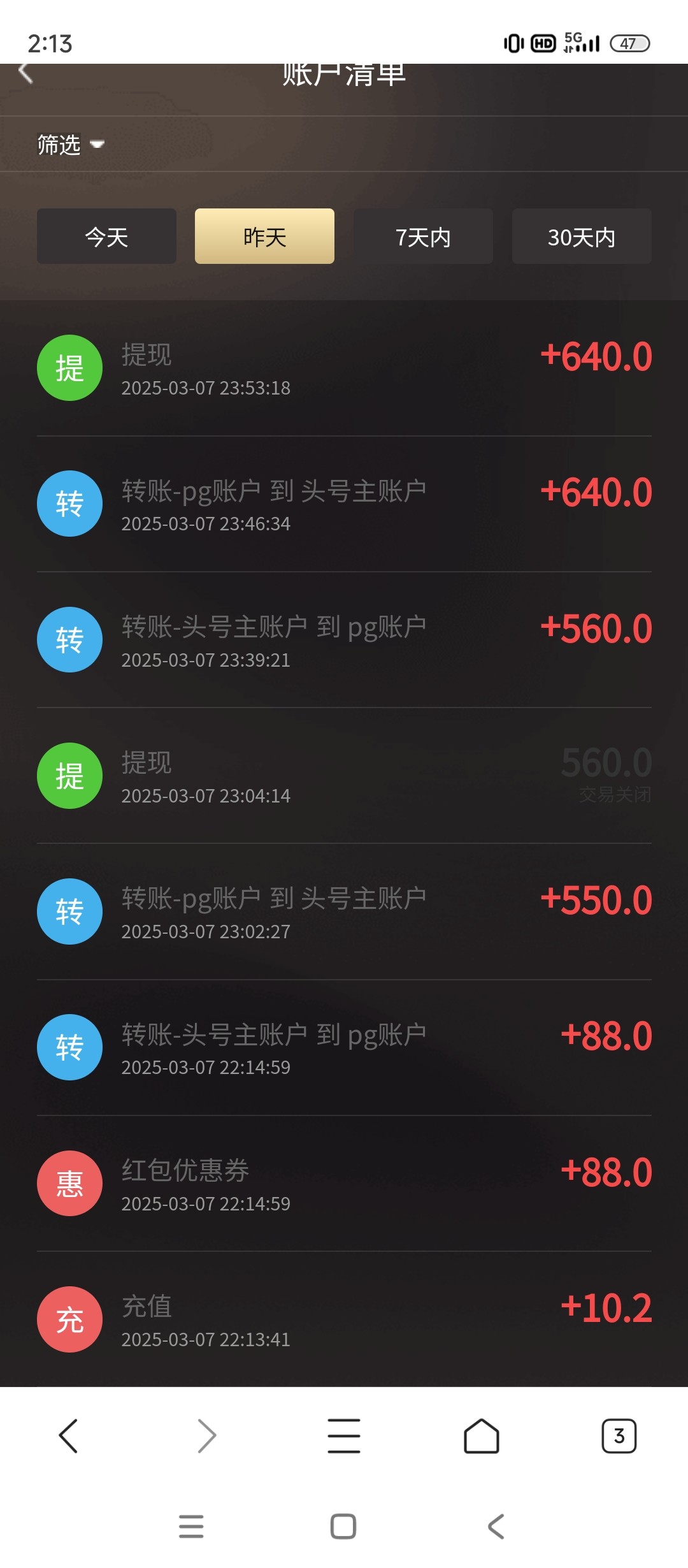Show records for 7天内
The width and height of the screenshot is (688, 1568).
[423, 236]
